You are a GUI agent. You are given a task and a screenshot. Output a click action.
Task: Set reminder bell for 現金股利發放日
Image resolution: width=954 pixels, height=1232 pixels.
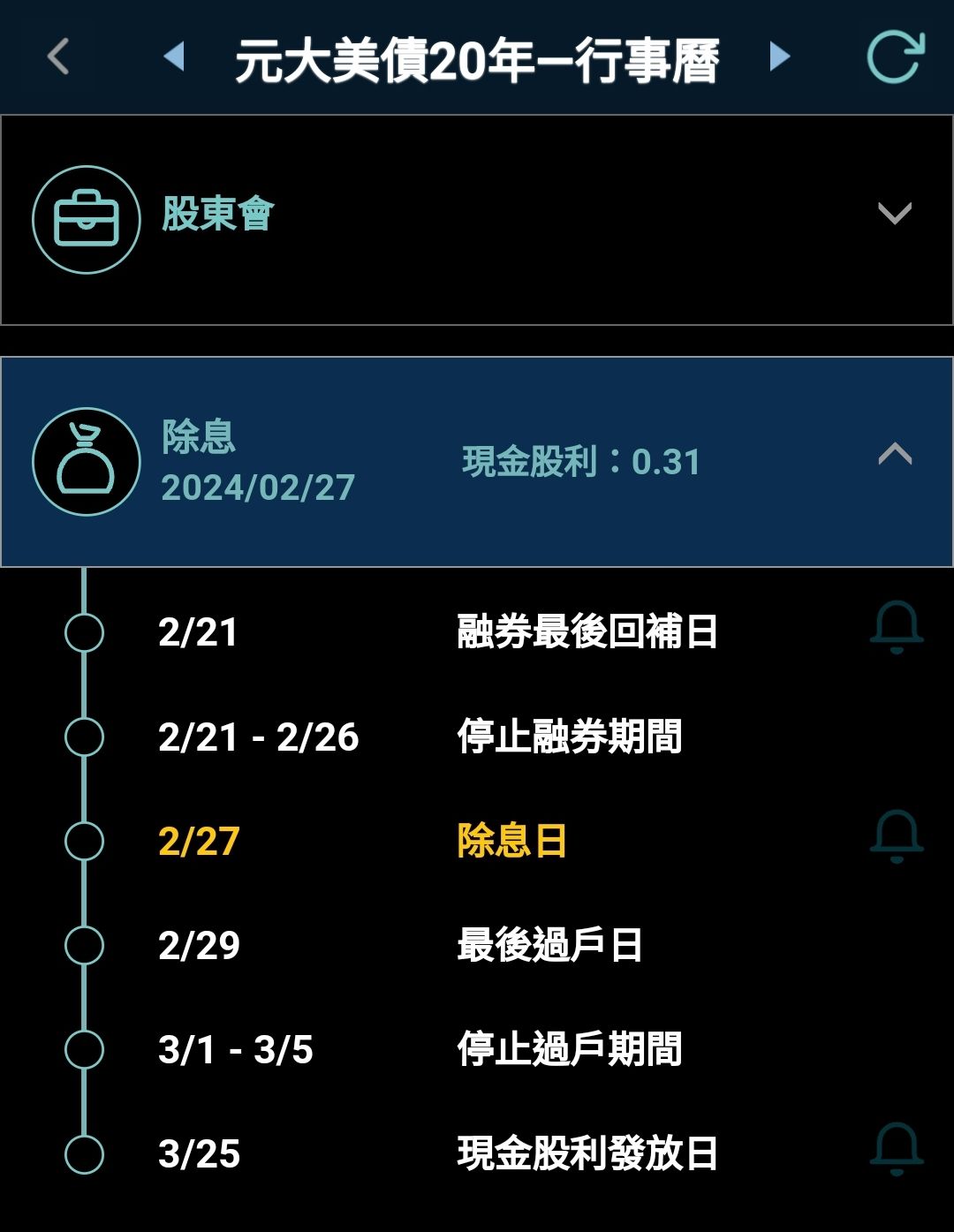[896, 1150]
